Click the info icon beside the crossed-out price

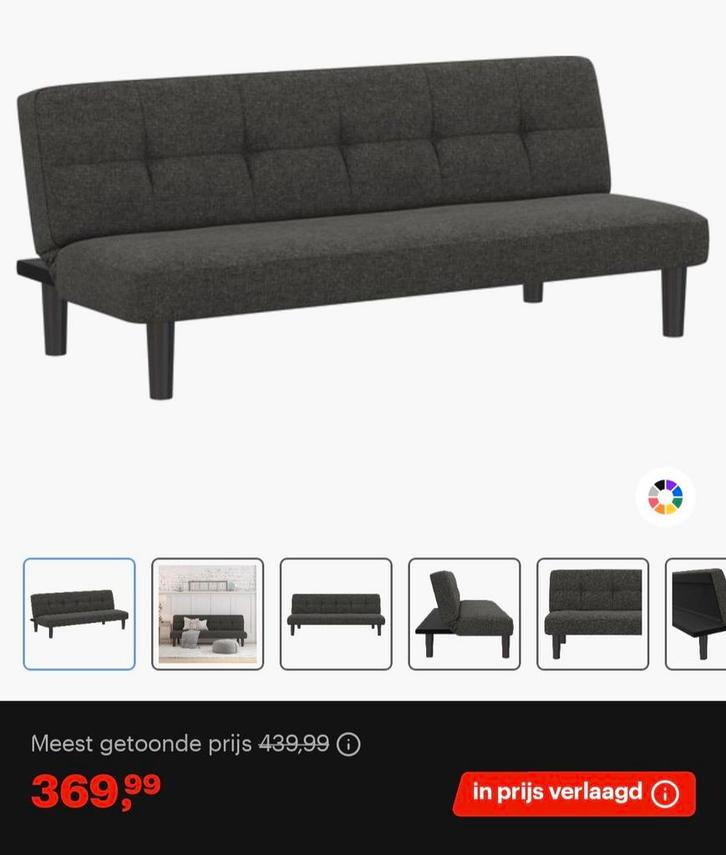(x=347, y=743)
